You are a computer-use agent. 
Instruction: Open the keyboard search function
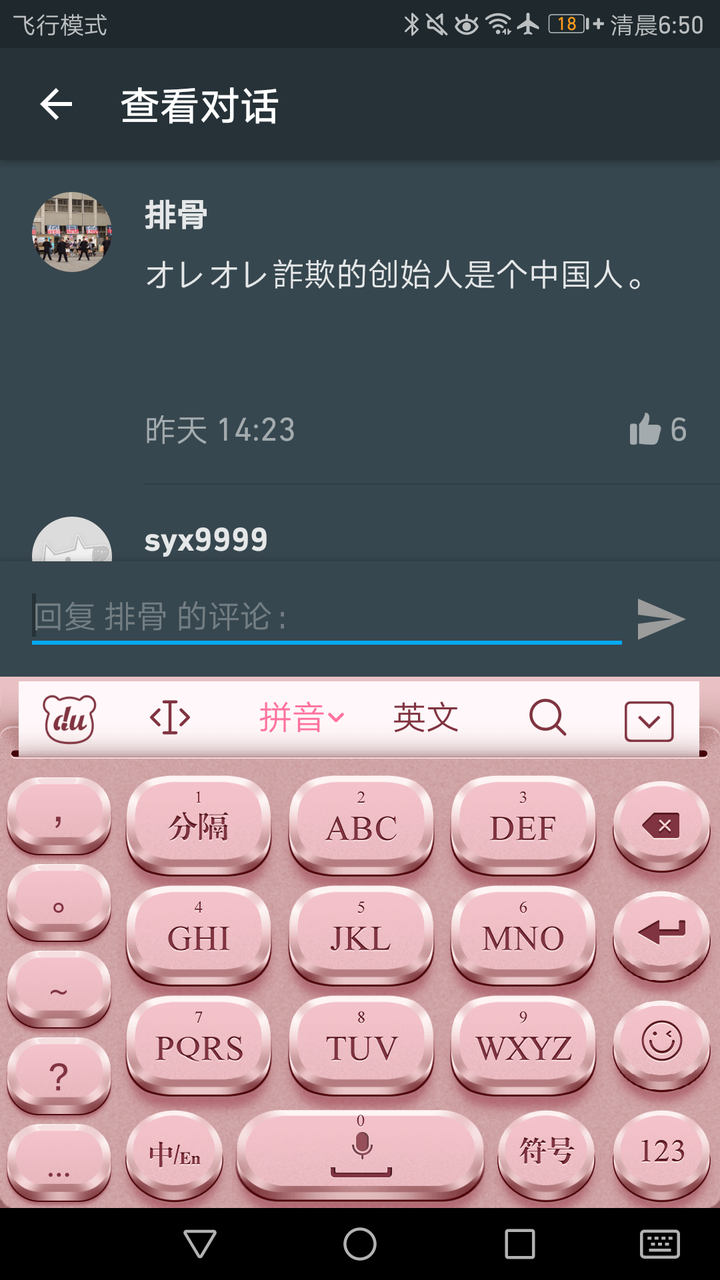point(546,718)
